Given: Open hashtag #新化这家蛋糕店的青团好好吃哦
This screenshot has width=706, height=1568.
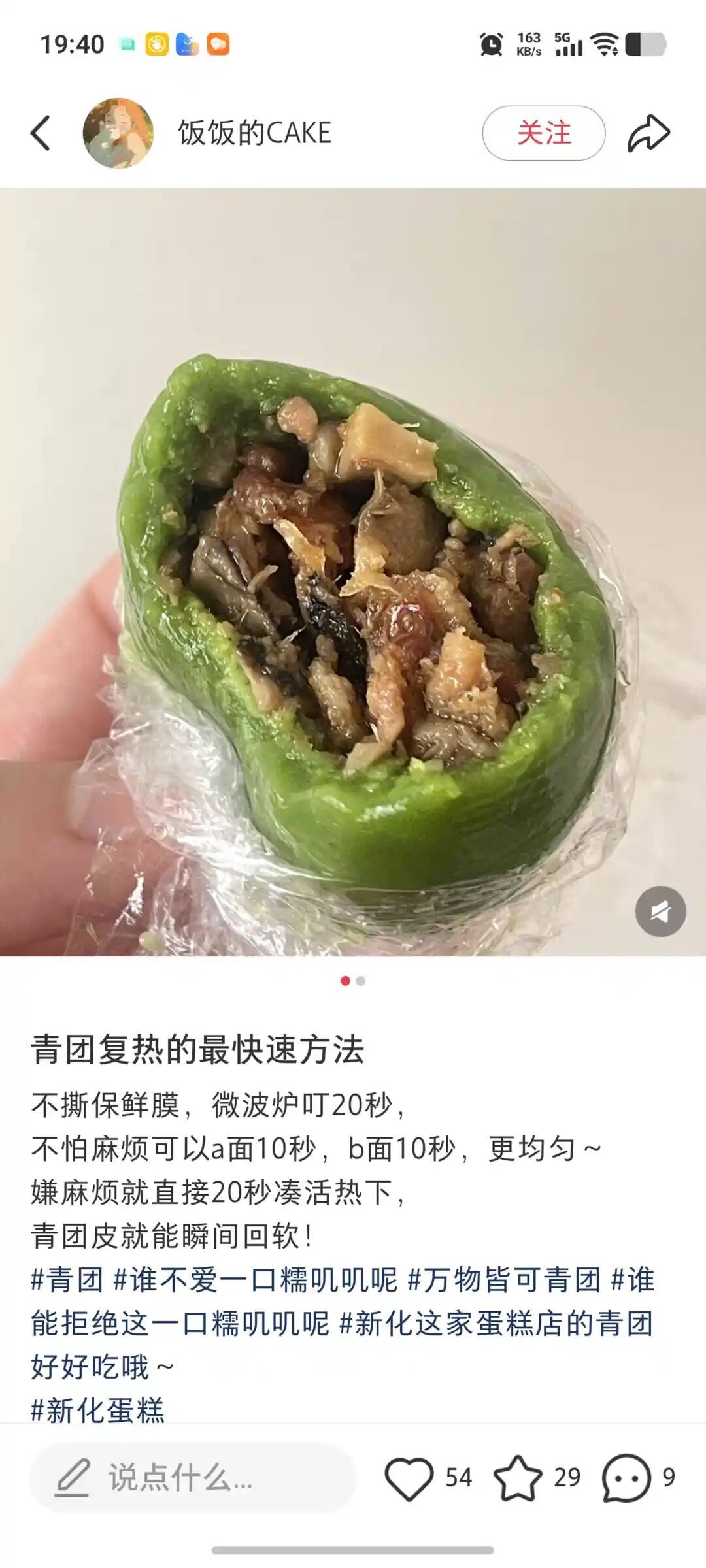Looking at the screenshot, I should click(496, 1324).
